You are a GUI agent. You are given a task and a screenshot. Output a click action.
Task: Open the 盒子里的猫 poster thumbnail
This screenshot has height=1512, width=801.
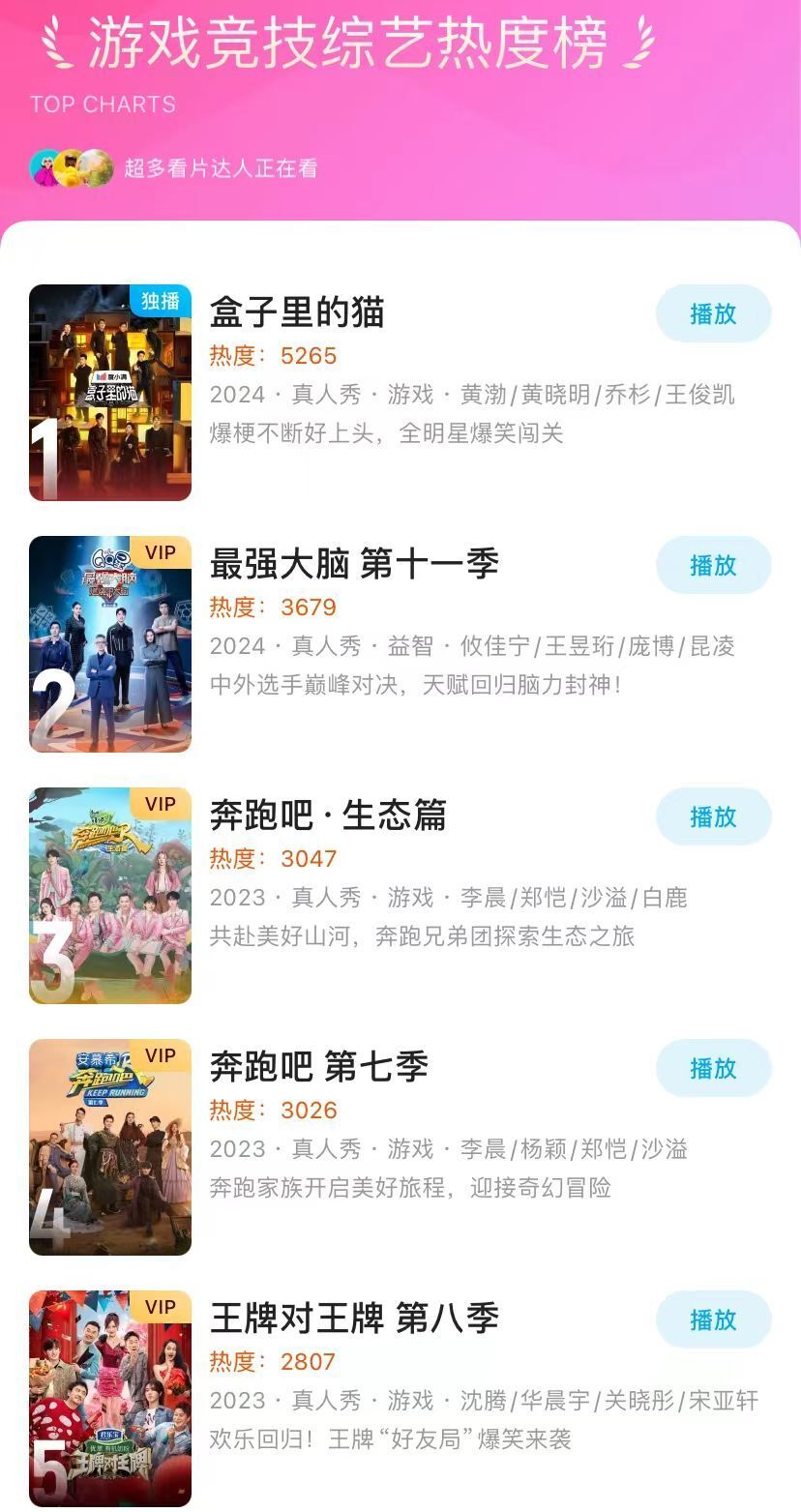point(110,393)
